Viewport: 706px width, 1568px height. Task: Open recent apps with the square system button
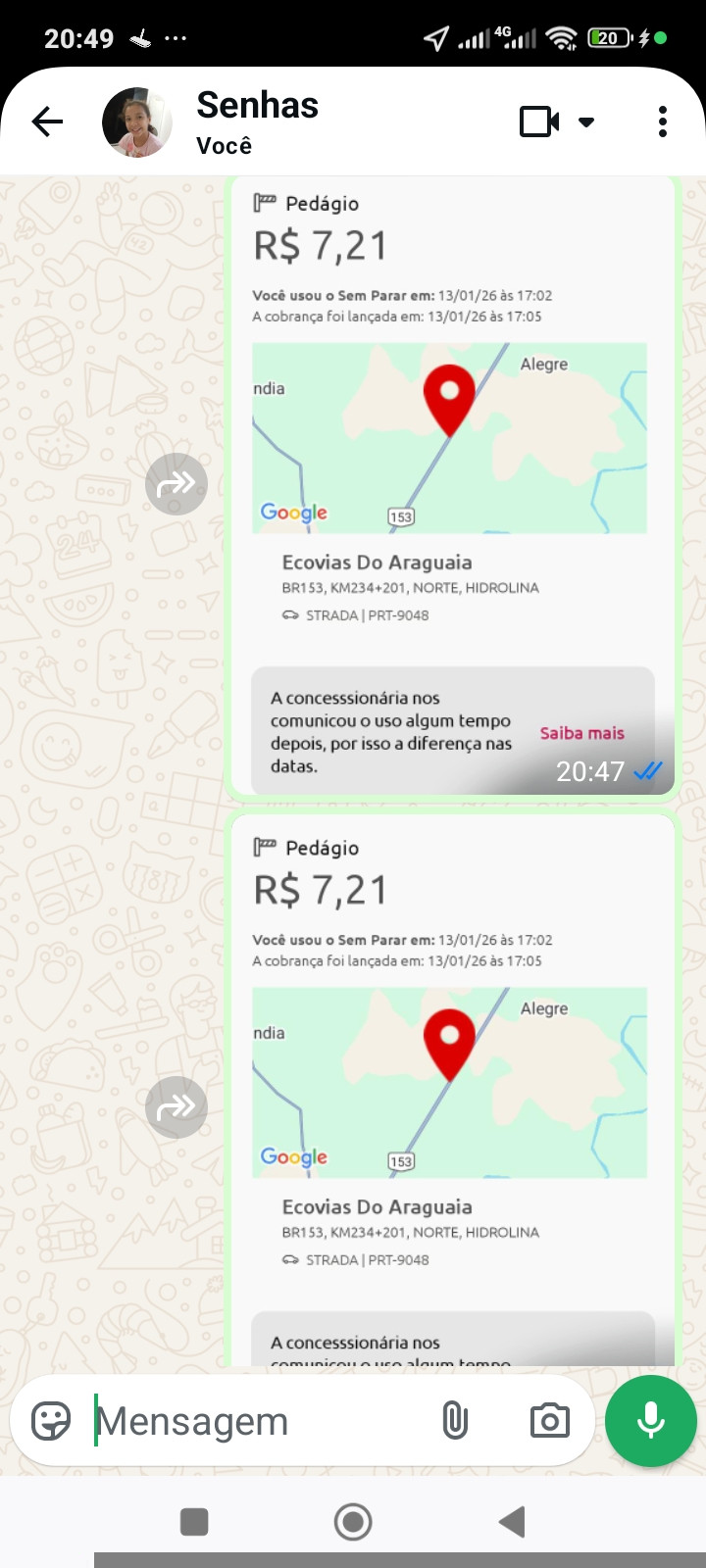point(194,1522)
